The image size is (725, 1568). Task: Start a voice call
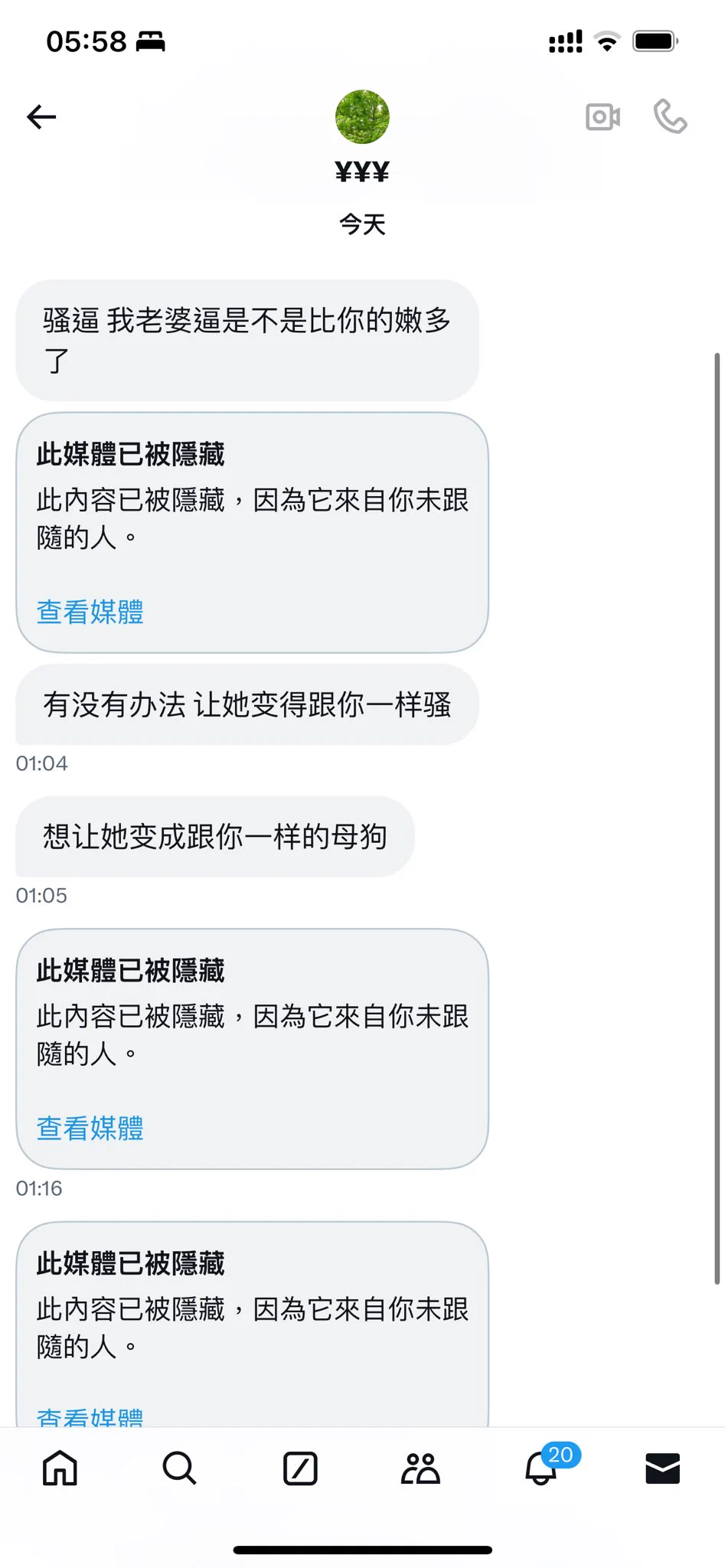click(670, 116)
